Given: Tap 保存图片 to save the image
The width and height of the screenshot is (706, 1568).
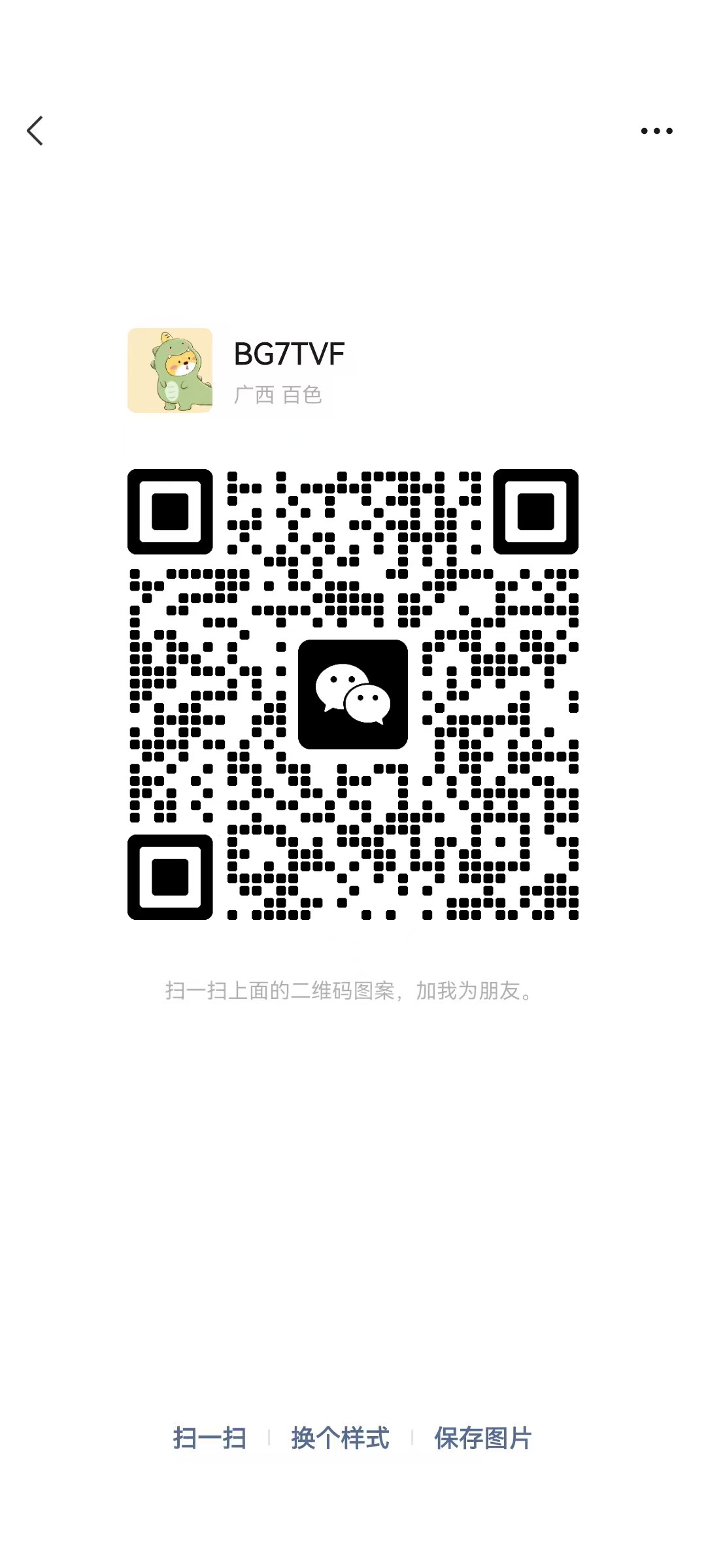Looking at the screenshot, I should (483, 1438).
